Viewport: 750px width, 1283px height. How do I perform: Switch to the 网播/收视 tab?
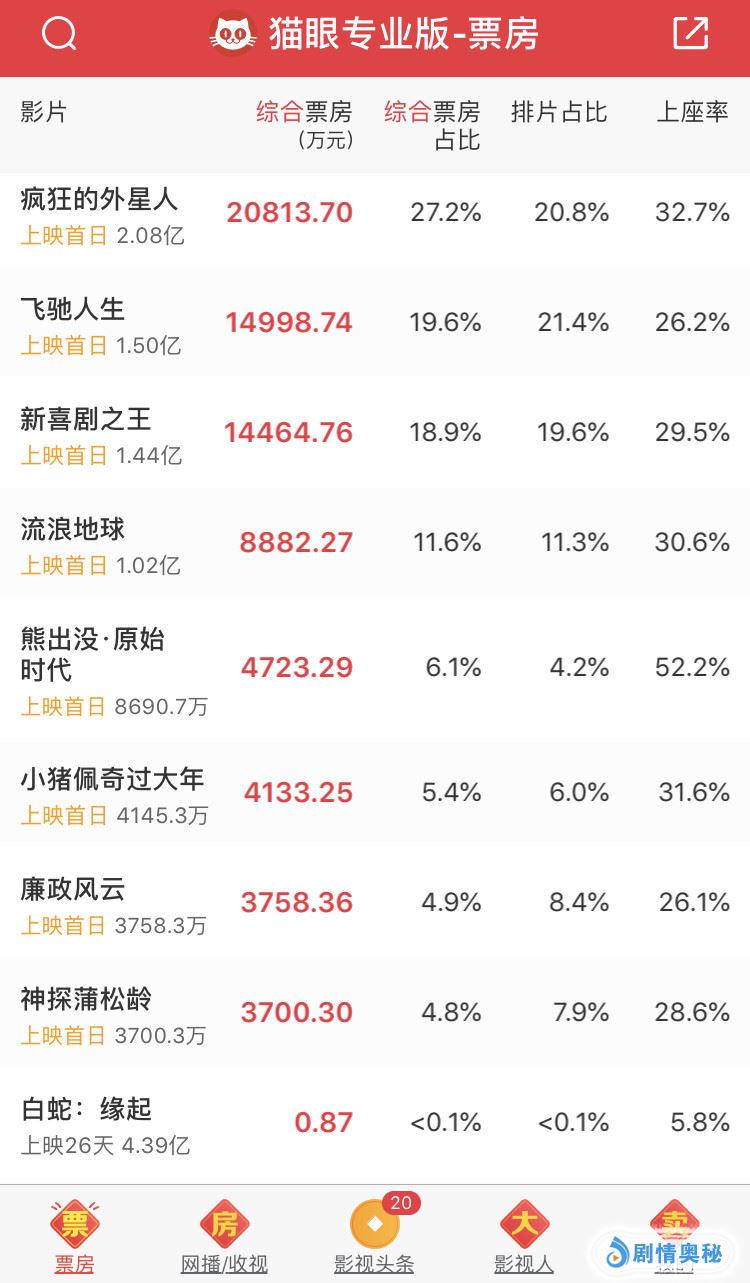tap(224, 1236)
